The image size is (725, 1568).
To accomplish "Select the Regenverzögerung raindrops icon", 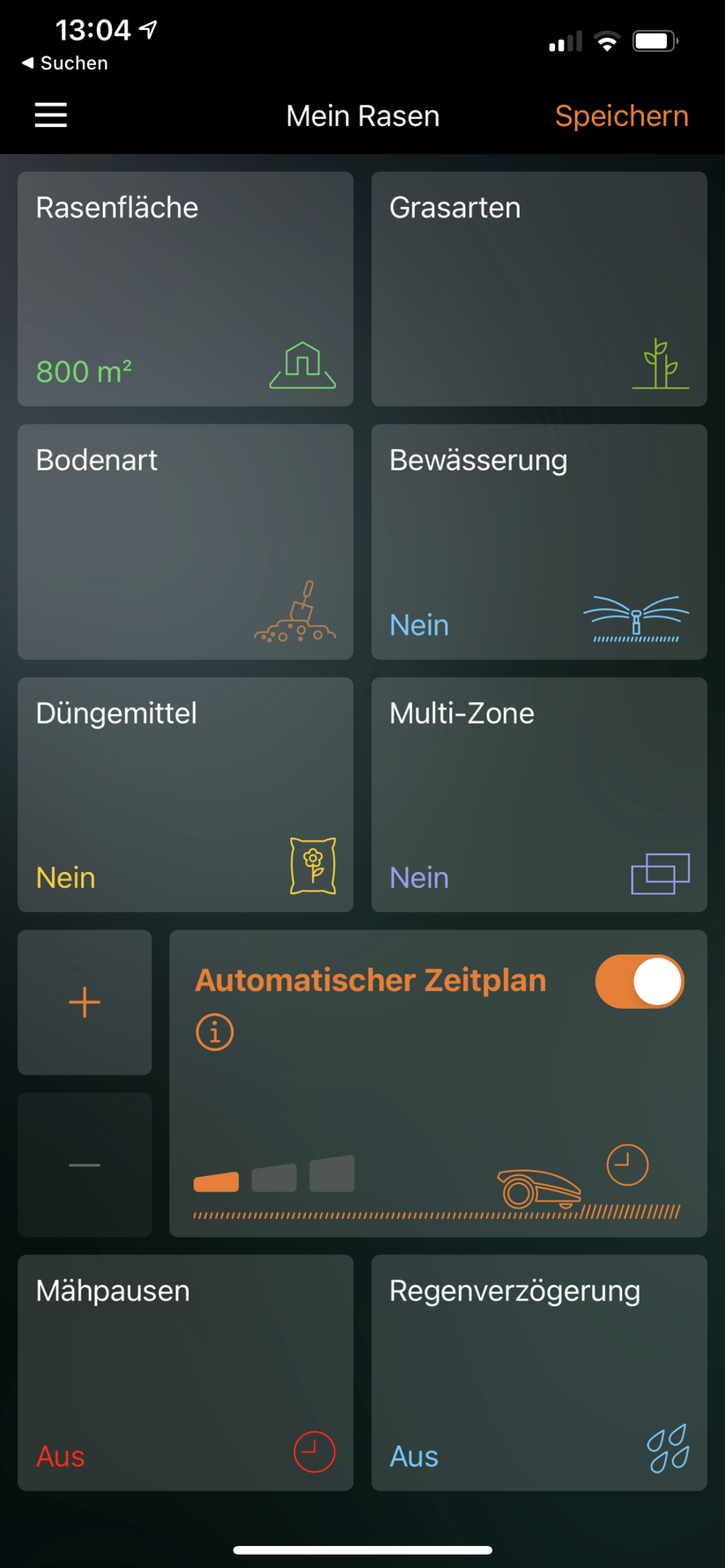I will click(667, 1448).
